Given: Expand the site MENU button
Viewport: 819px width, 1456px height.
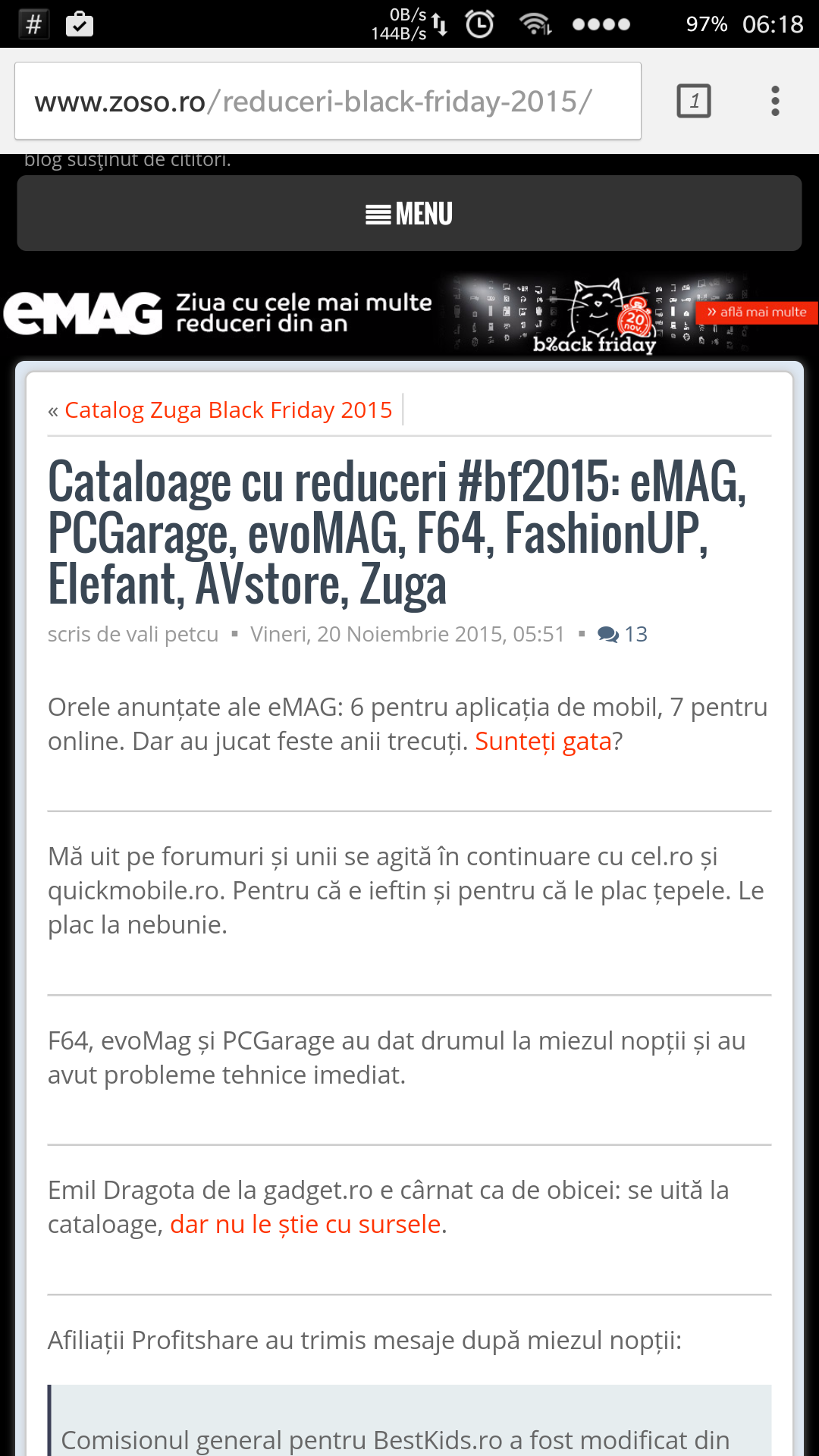Looking at the screenshot, I should click(x=409, y=213).
